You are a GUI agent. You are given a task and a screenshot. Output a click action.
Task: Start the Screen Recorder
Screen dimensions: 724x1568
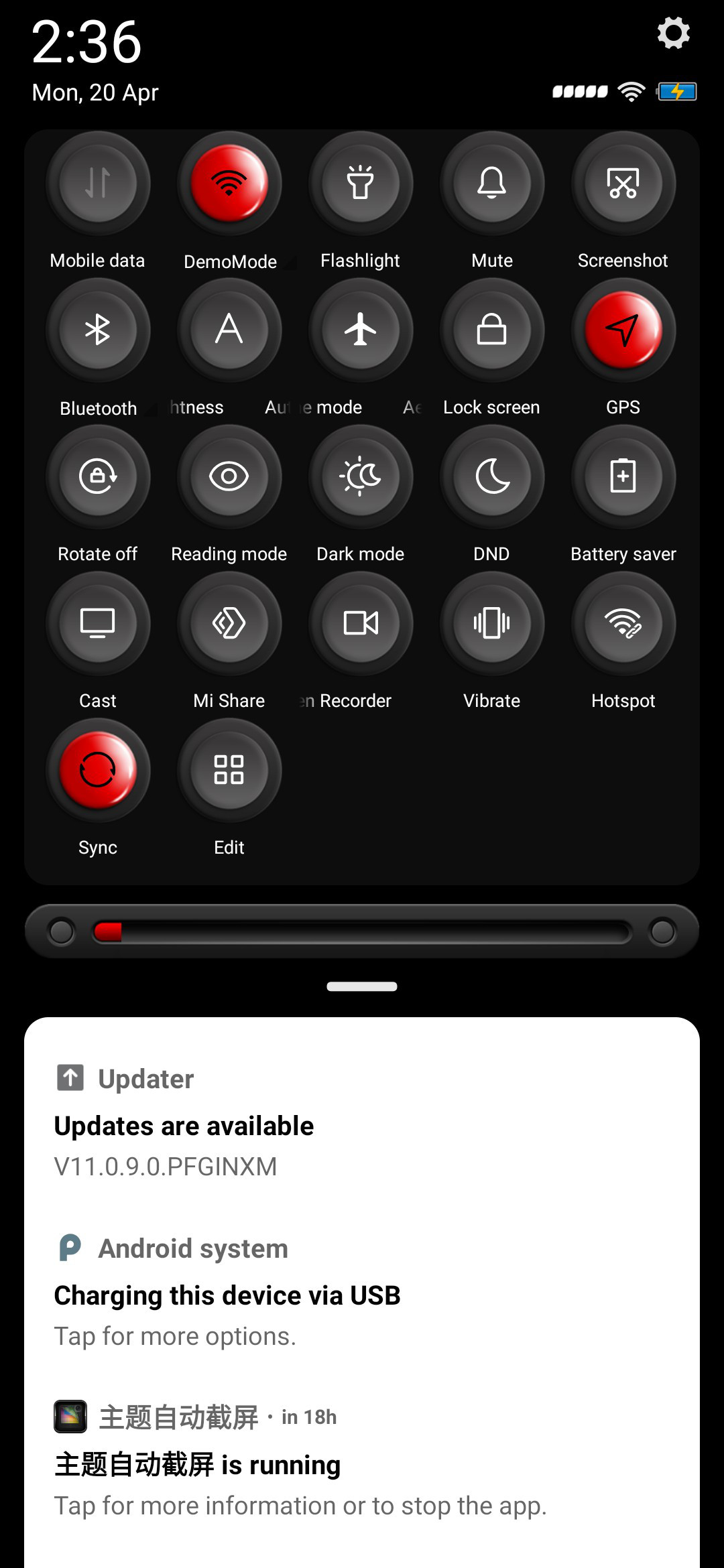click(x=361, y=623)
